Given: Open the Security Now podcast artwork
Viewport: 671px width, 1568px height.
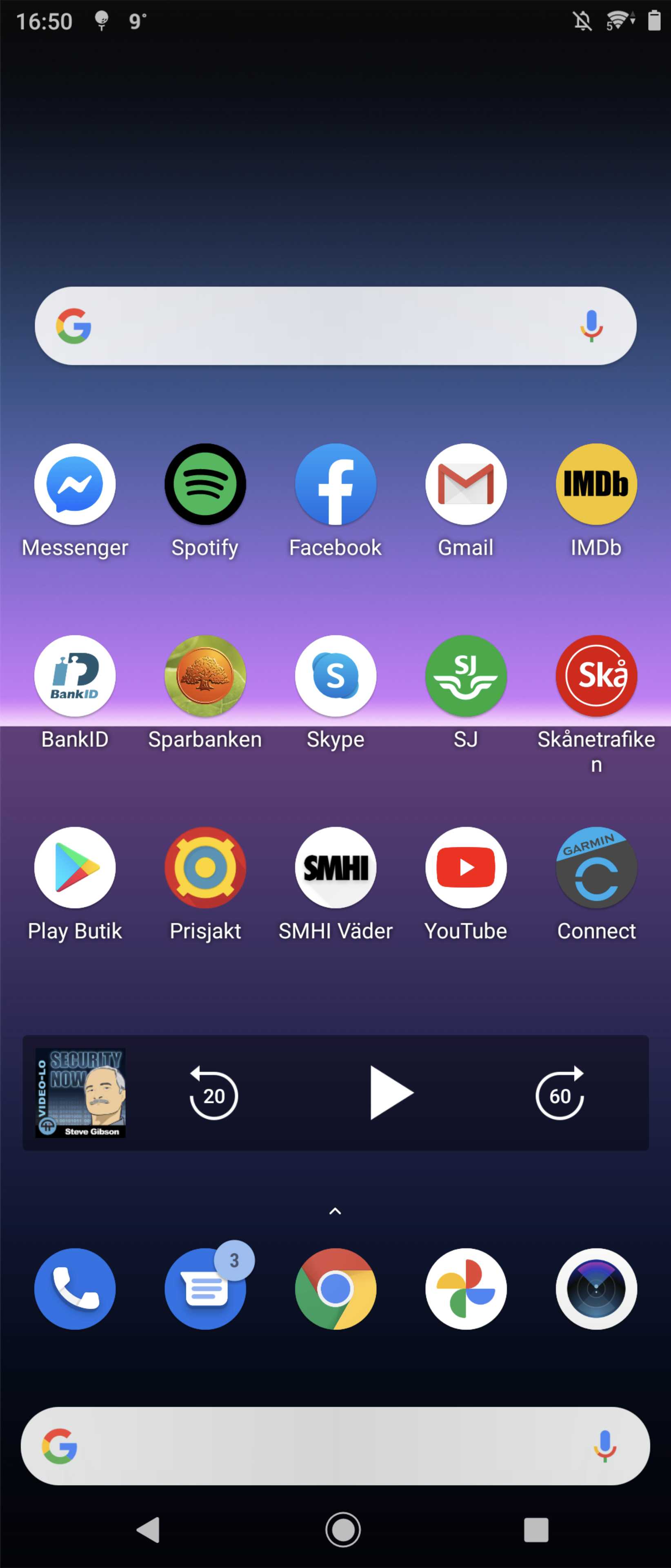Looking at the screenshot, I should coord(80,1093).
